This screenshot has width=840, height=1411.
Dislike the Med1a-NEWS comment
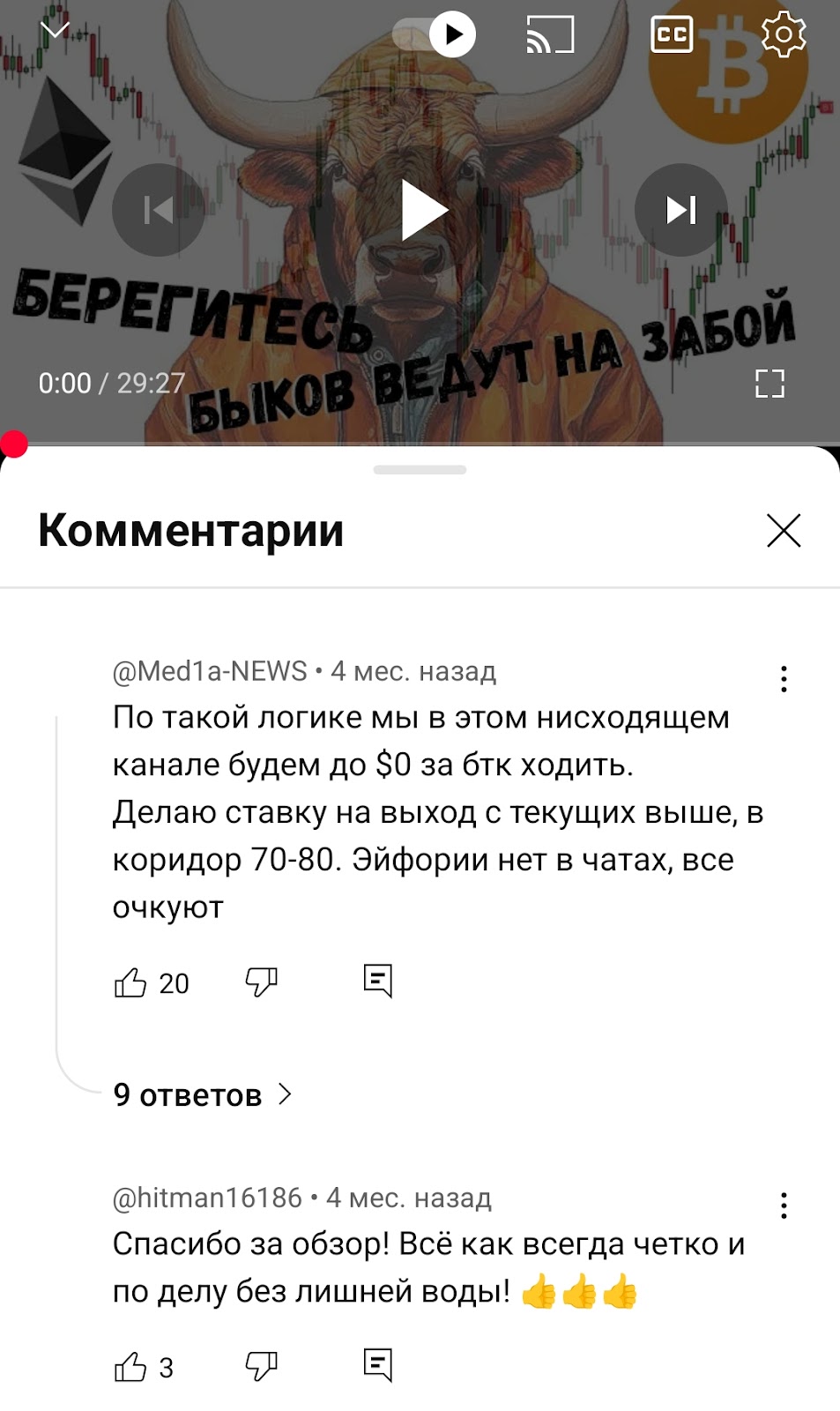(261, 982)
